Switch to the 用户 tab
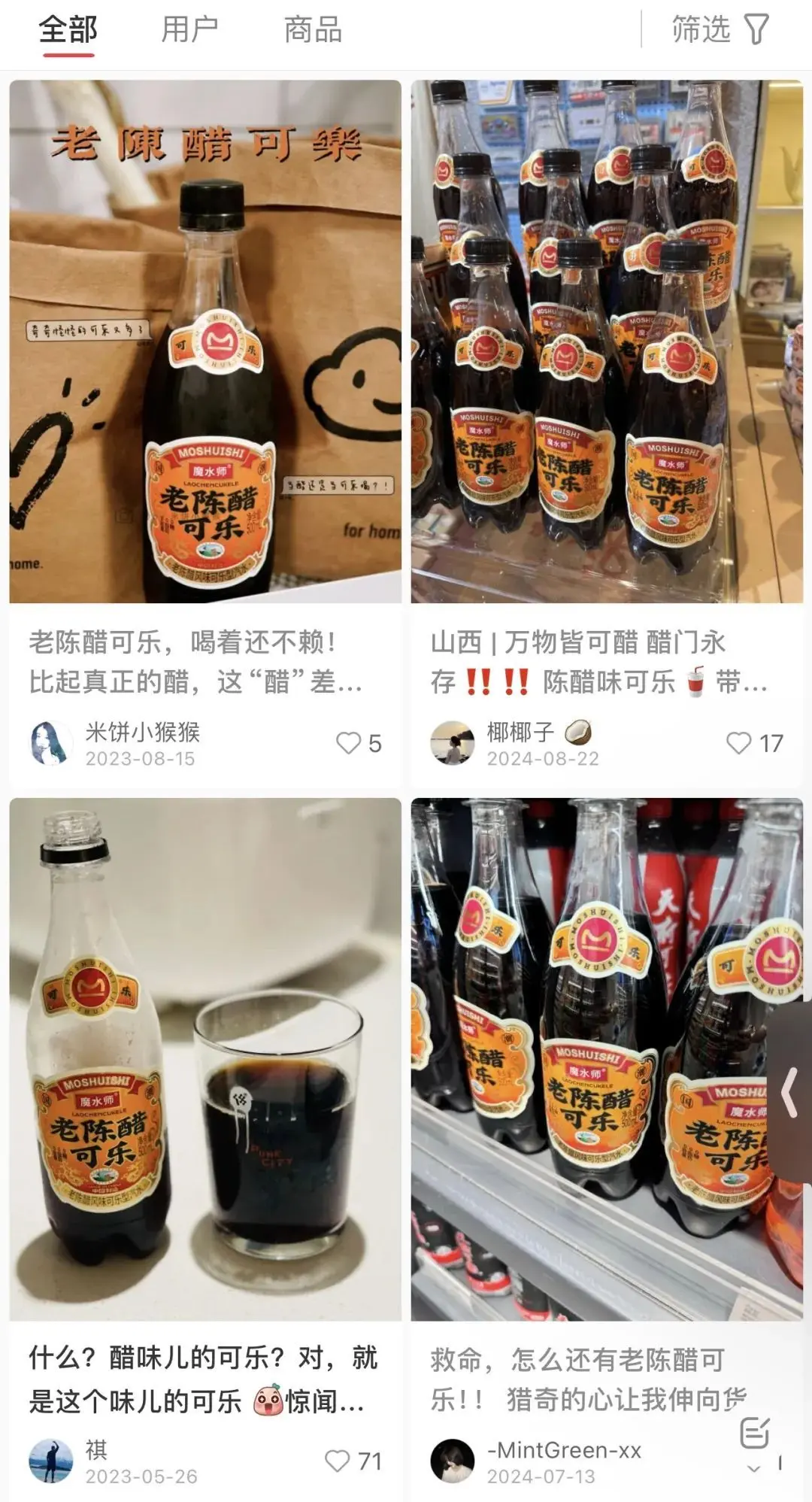The width and height of the screenshot is (812, 1502). pos(189,31)
